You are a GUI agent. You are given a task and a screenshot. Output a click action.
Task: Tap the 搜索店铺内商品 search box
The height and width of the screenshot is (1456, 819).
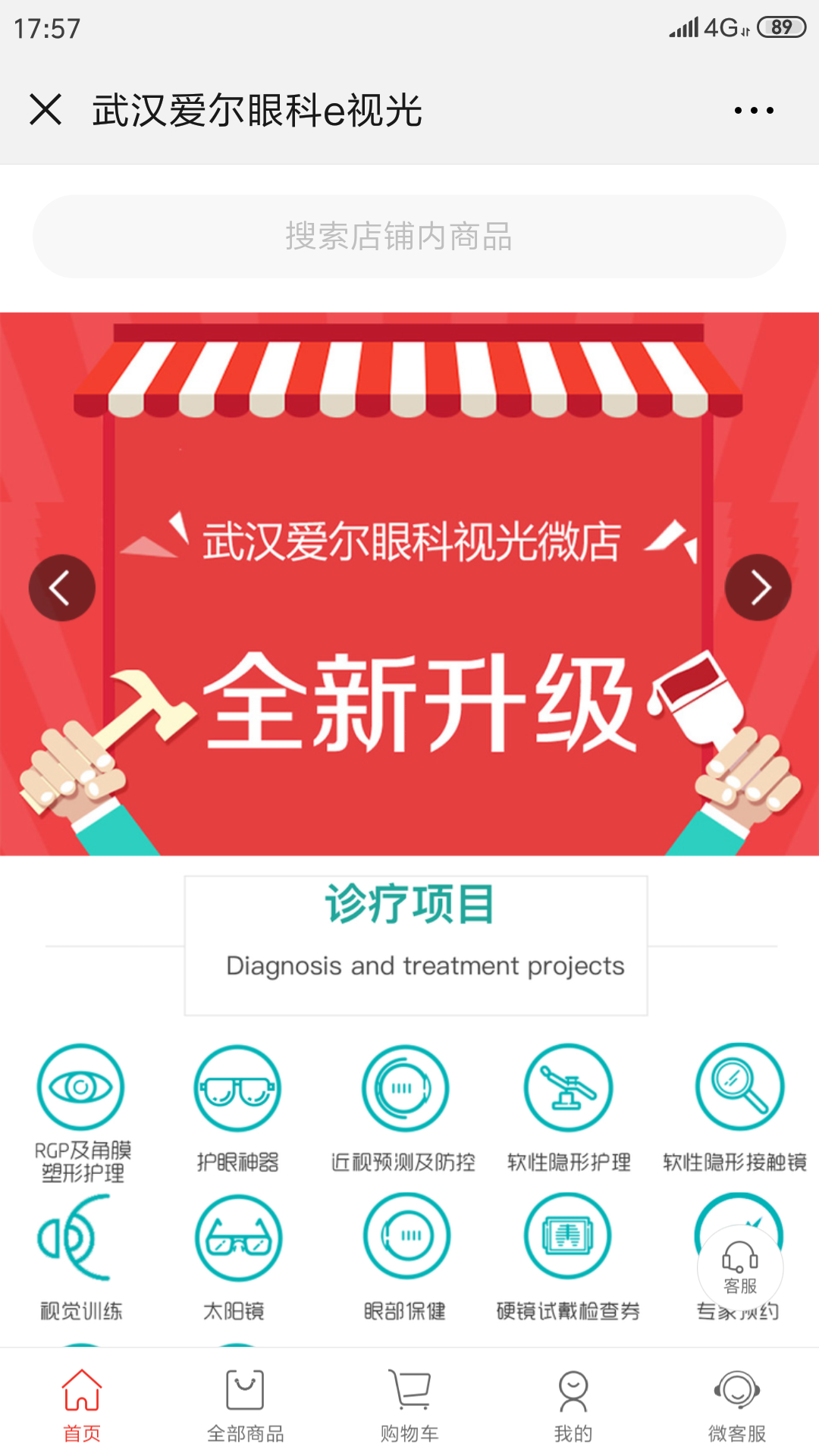point(409,237)
